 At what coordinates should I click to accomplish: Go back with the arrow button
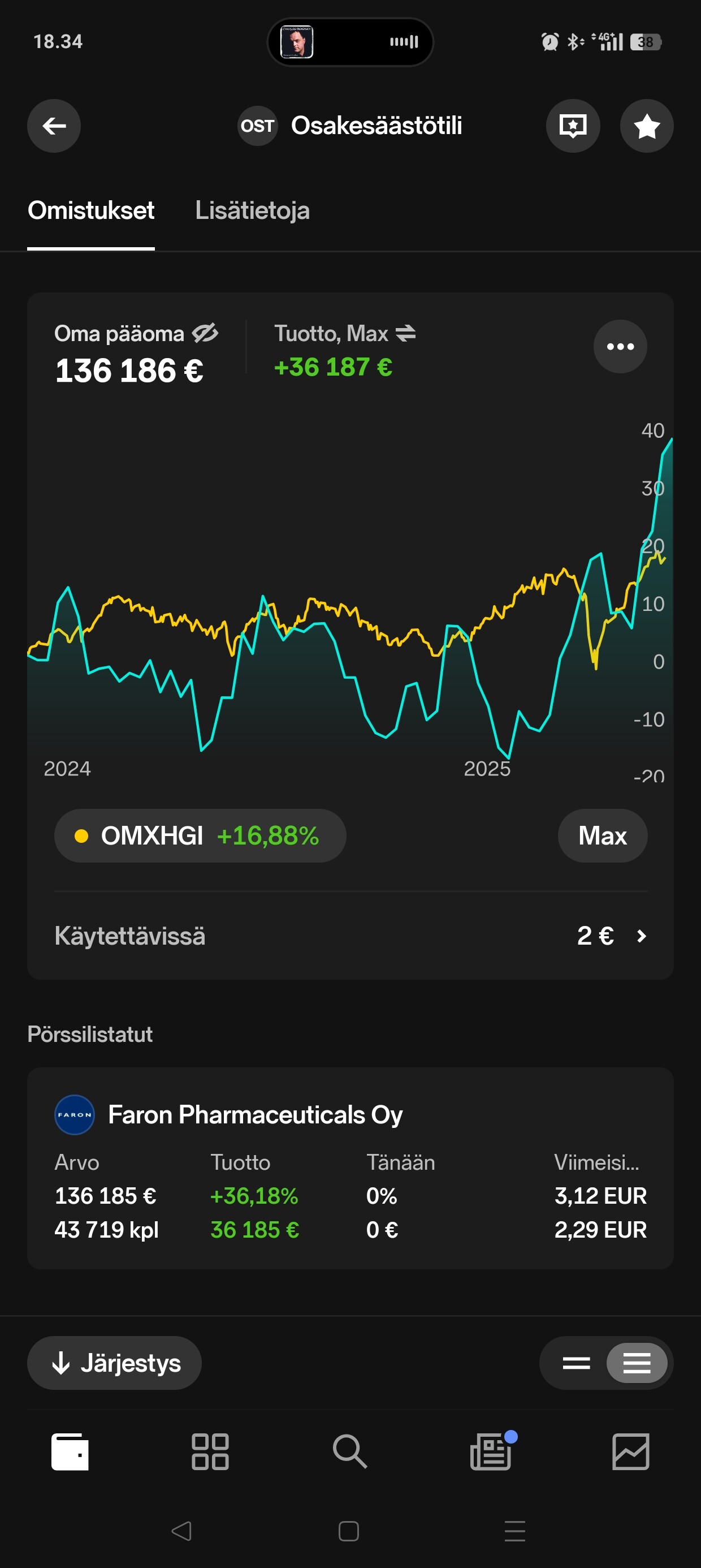point(54,126)
